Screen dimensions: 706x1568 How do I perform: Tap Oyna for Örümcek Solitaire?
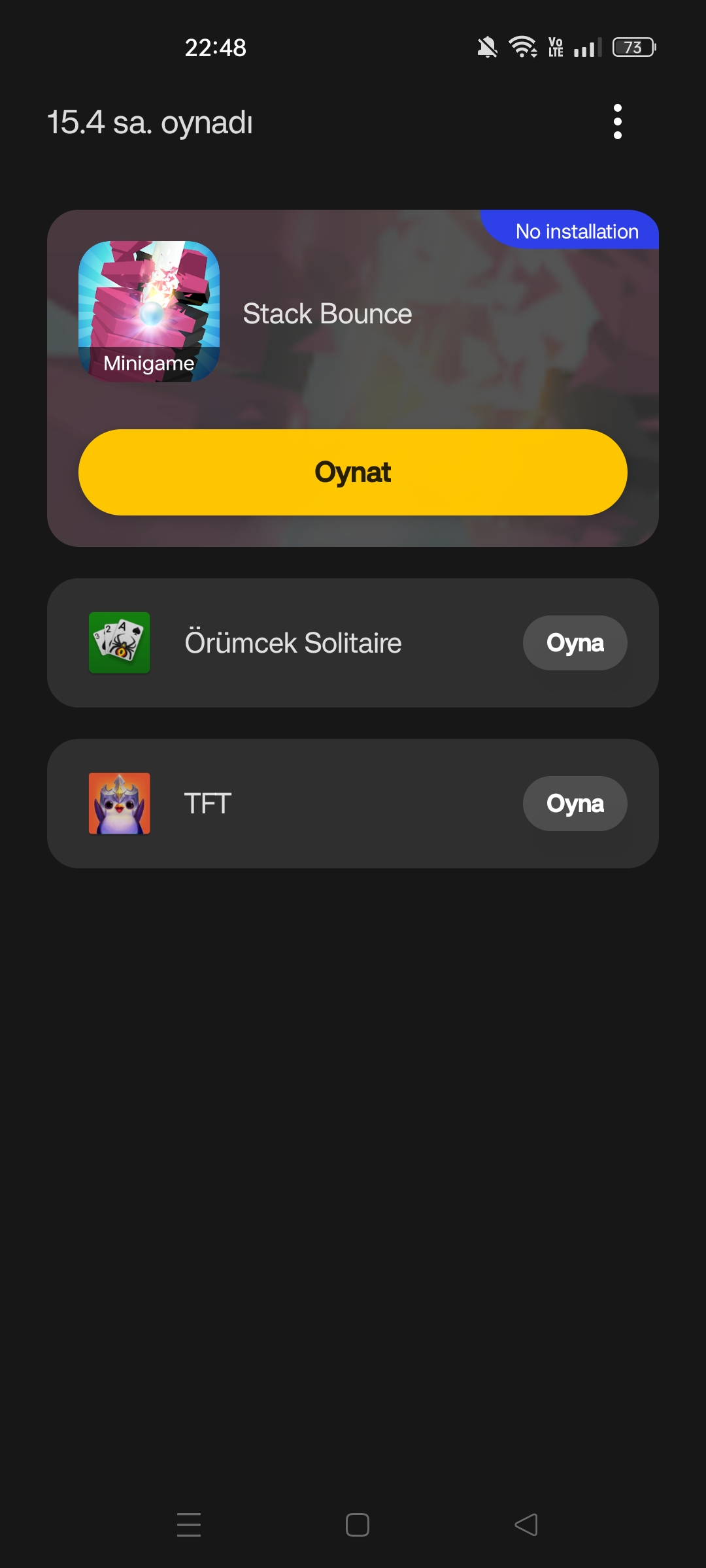(x=575, y=643)
